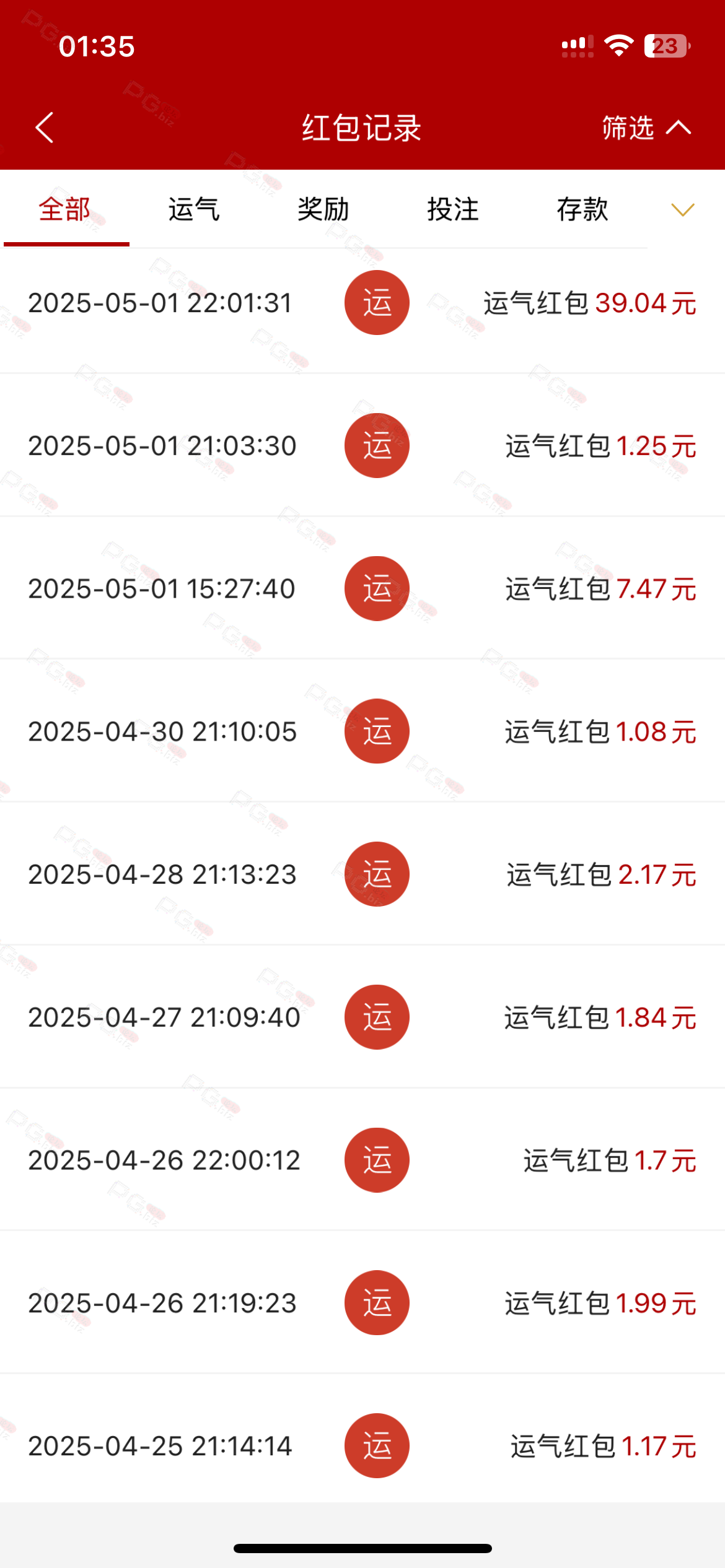Switch to the 存款 tab
Image resolution: width=725 pixels, height=1568 pixels.
[582, 209]
